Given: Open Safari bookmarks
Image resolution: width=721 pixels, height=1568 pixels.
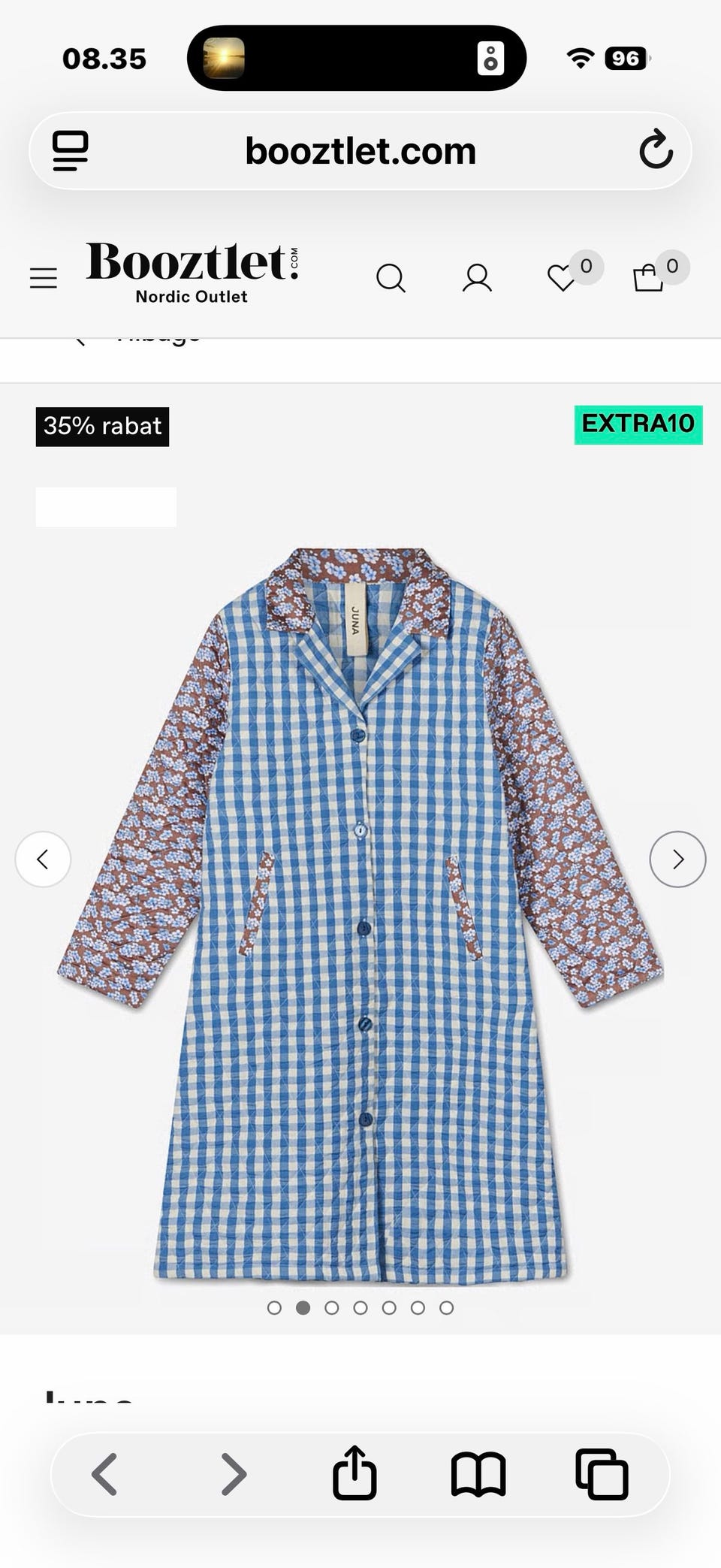Looking at the screenshot, I should coord(478,1473).
